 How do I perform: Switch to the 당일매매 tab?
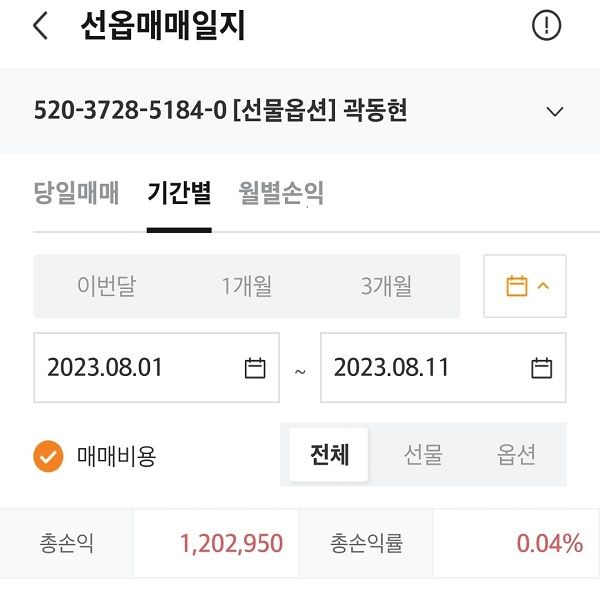click(x=76, y=193)
